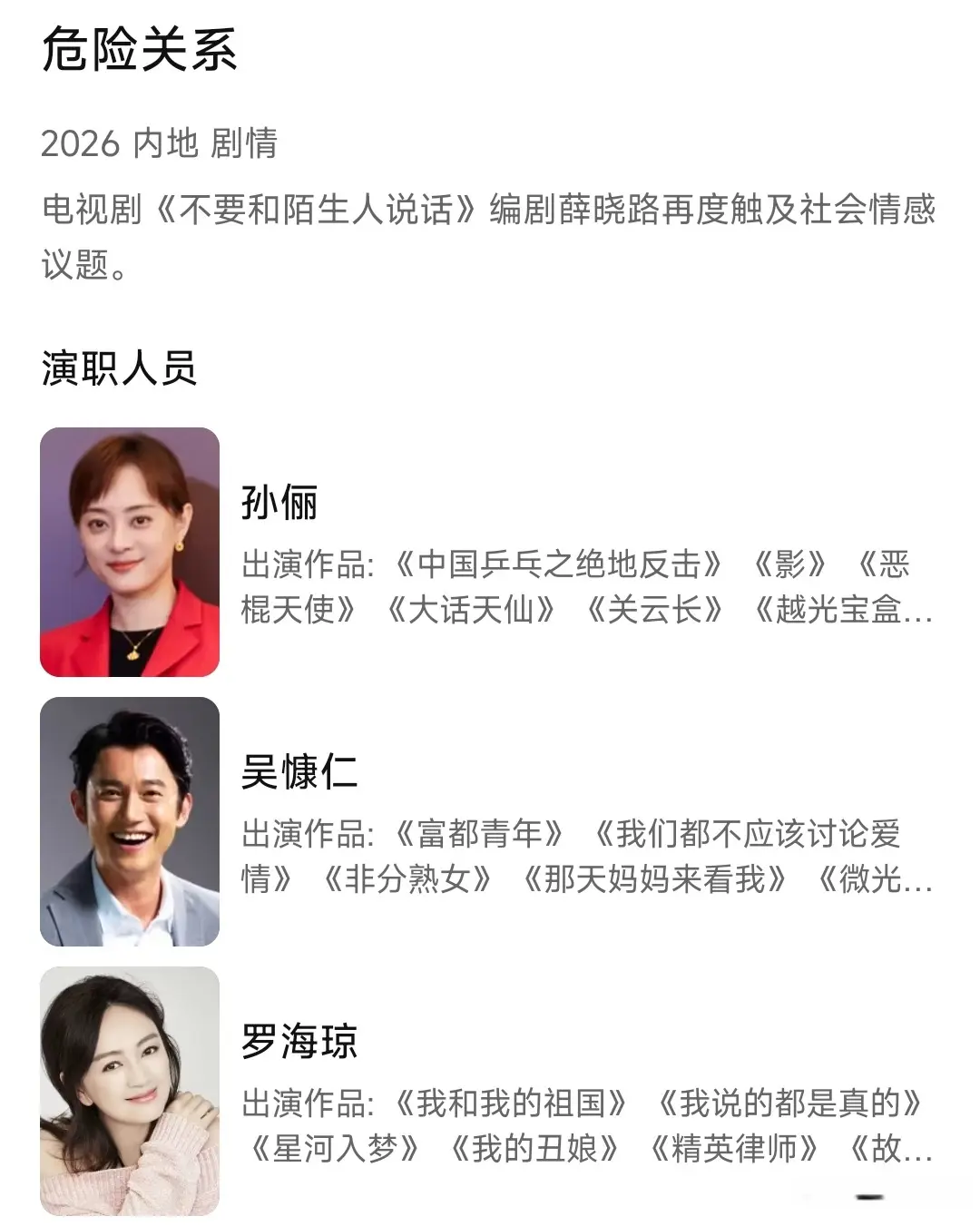Open 吴慷仁's actor profile
The image size is (980, 1226).
(299, 771)
